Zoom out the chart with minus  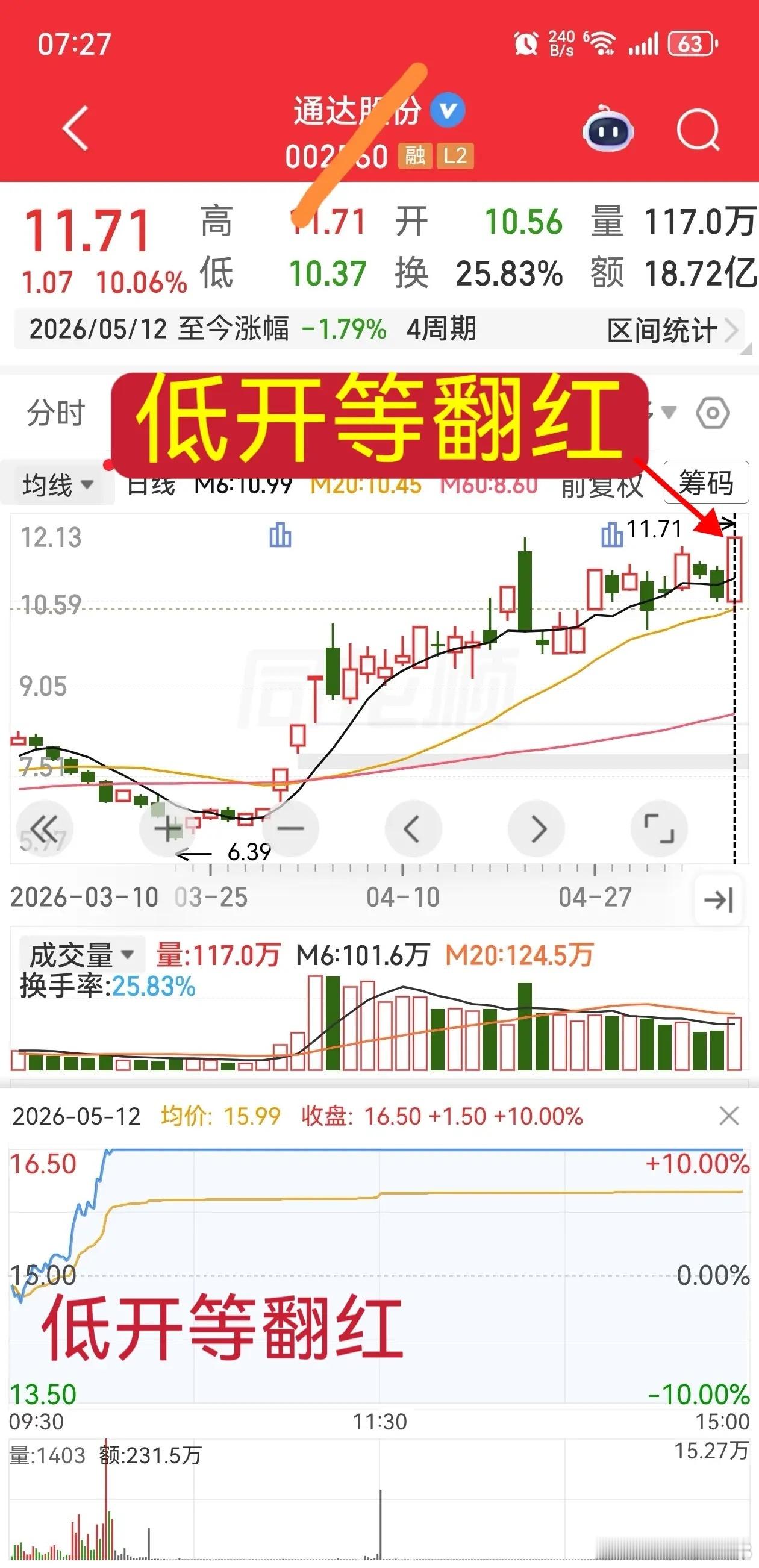tap(290, 829)
